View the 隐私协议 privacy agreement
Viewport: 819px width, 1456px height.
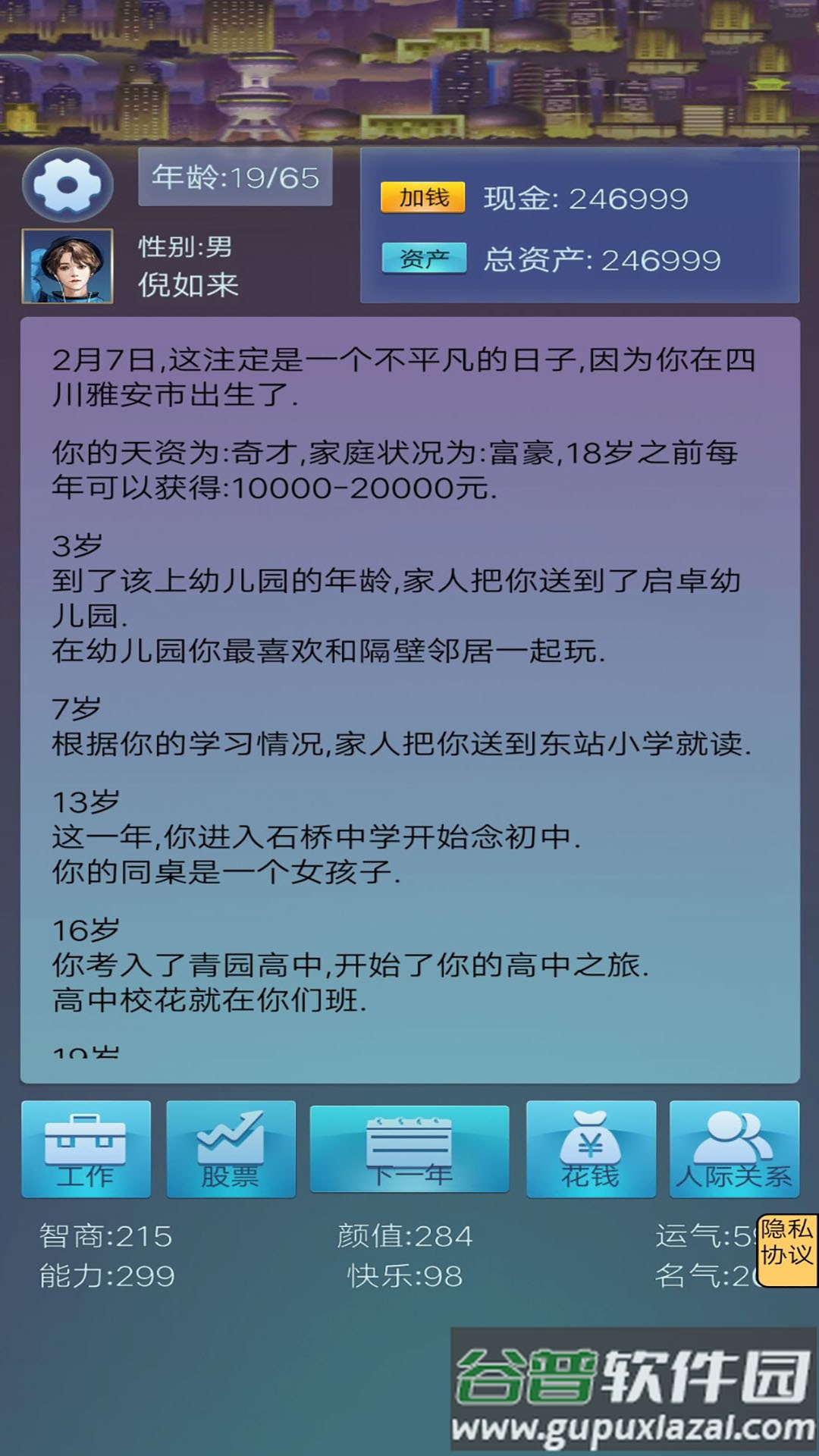pyautogui.click(x=787, y=1241)
